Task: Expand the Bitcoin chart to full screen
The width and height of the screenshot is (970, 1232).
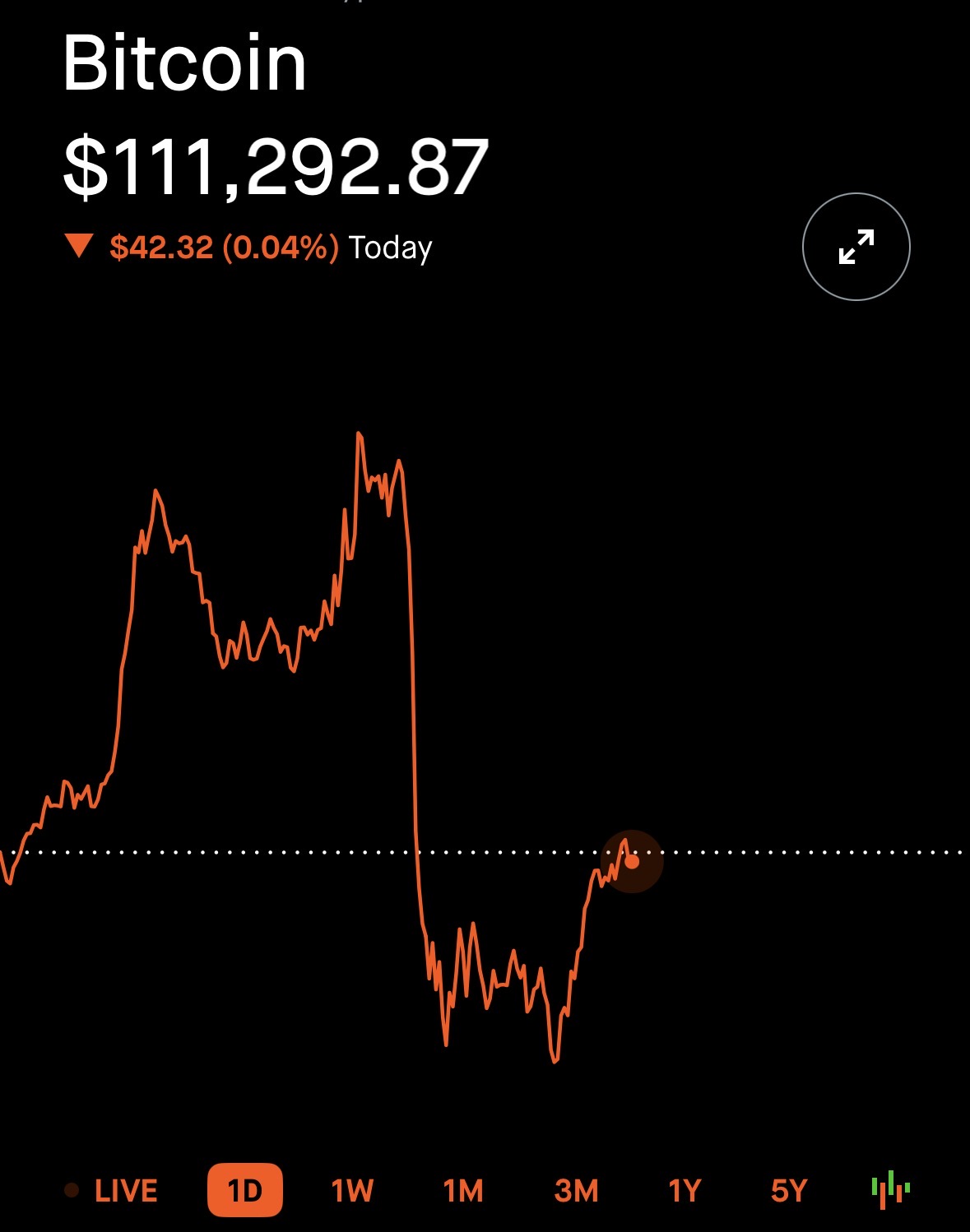Action: click(x=856, y=247)
